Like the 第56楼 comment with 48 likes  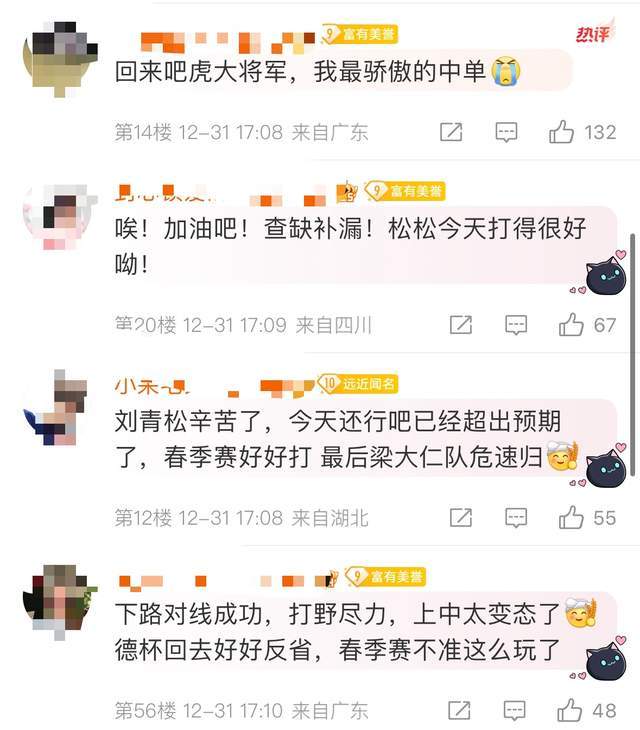(571, 710)
